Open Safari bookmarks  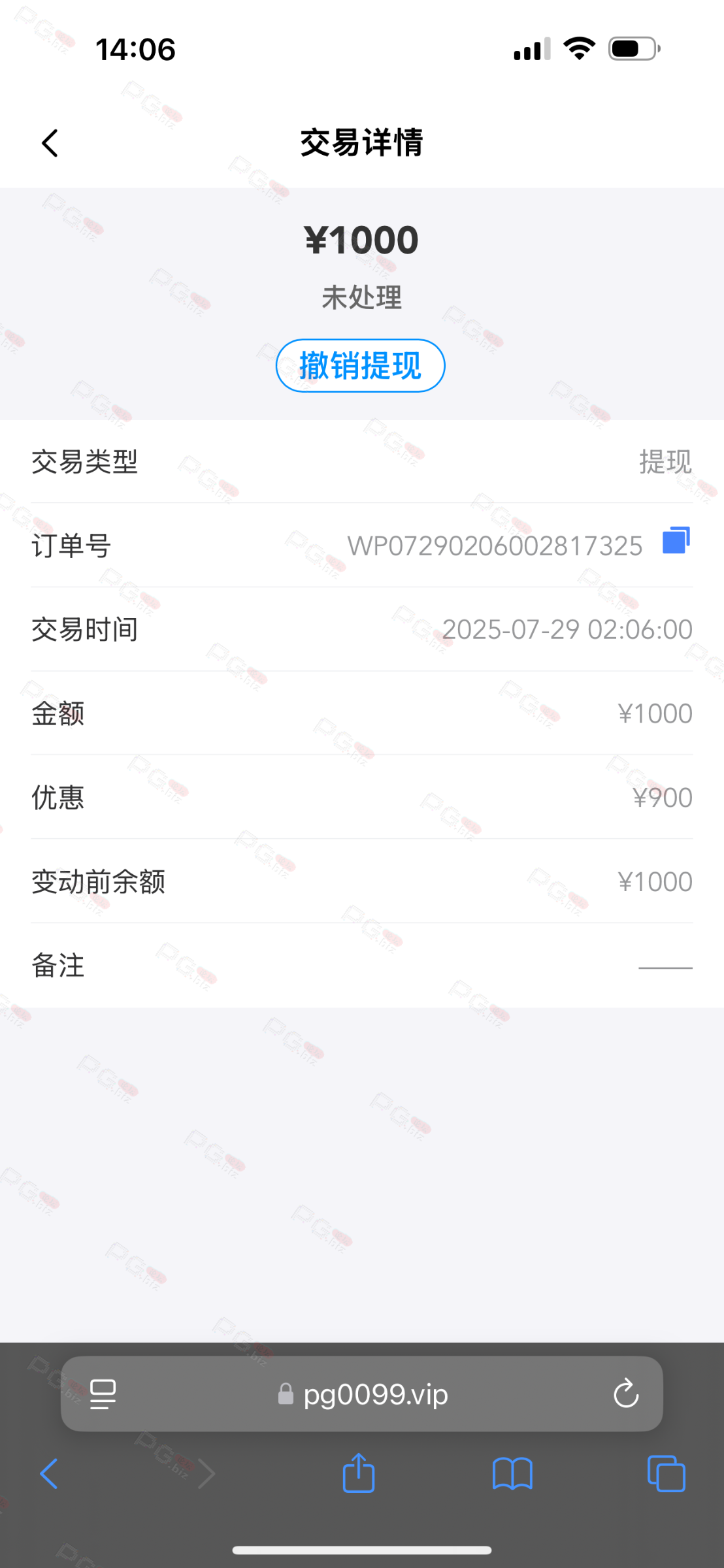pyautogui.click(x=512, y=1474)
